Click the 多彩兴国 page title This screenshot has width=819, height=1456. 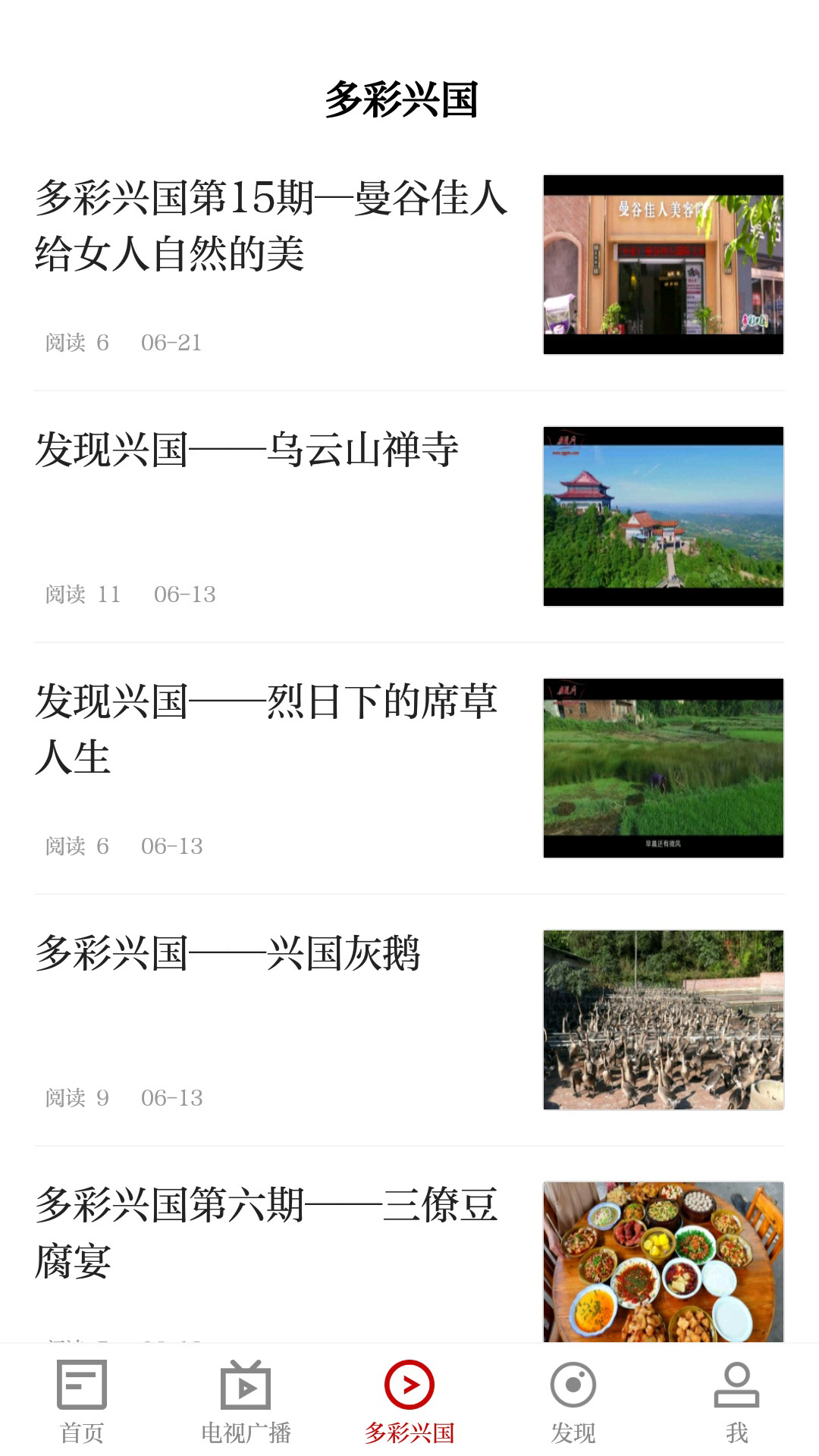(409, 100)
